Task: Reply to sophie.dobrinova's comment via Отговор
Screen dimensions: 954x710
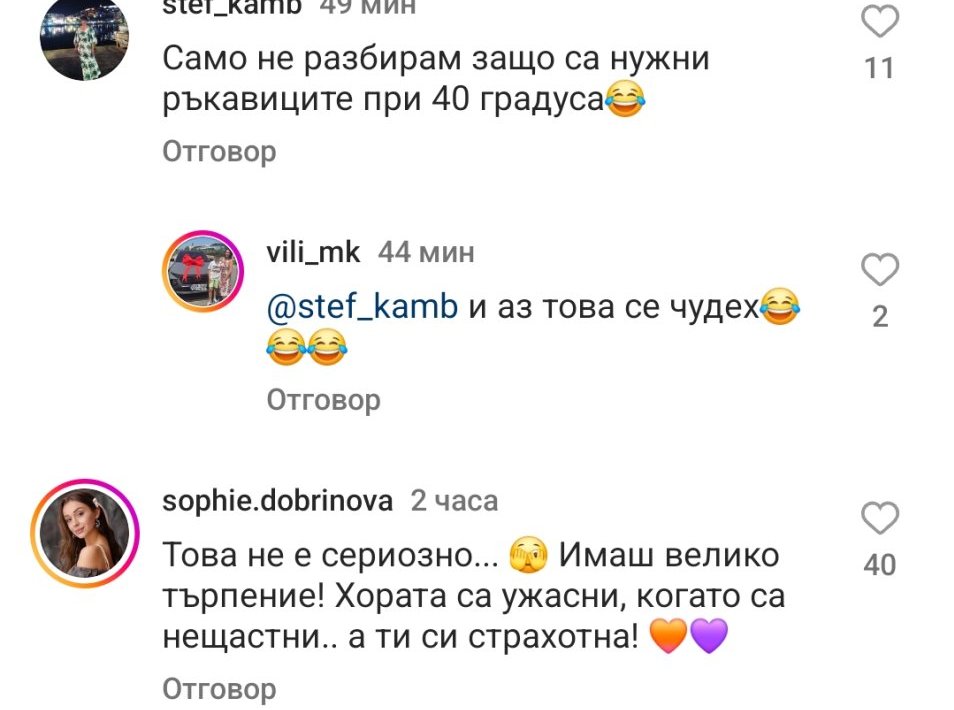Action: pos(219,689)
